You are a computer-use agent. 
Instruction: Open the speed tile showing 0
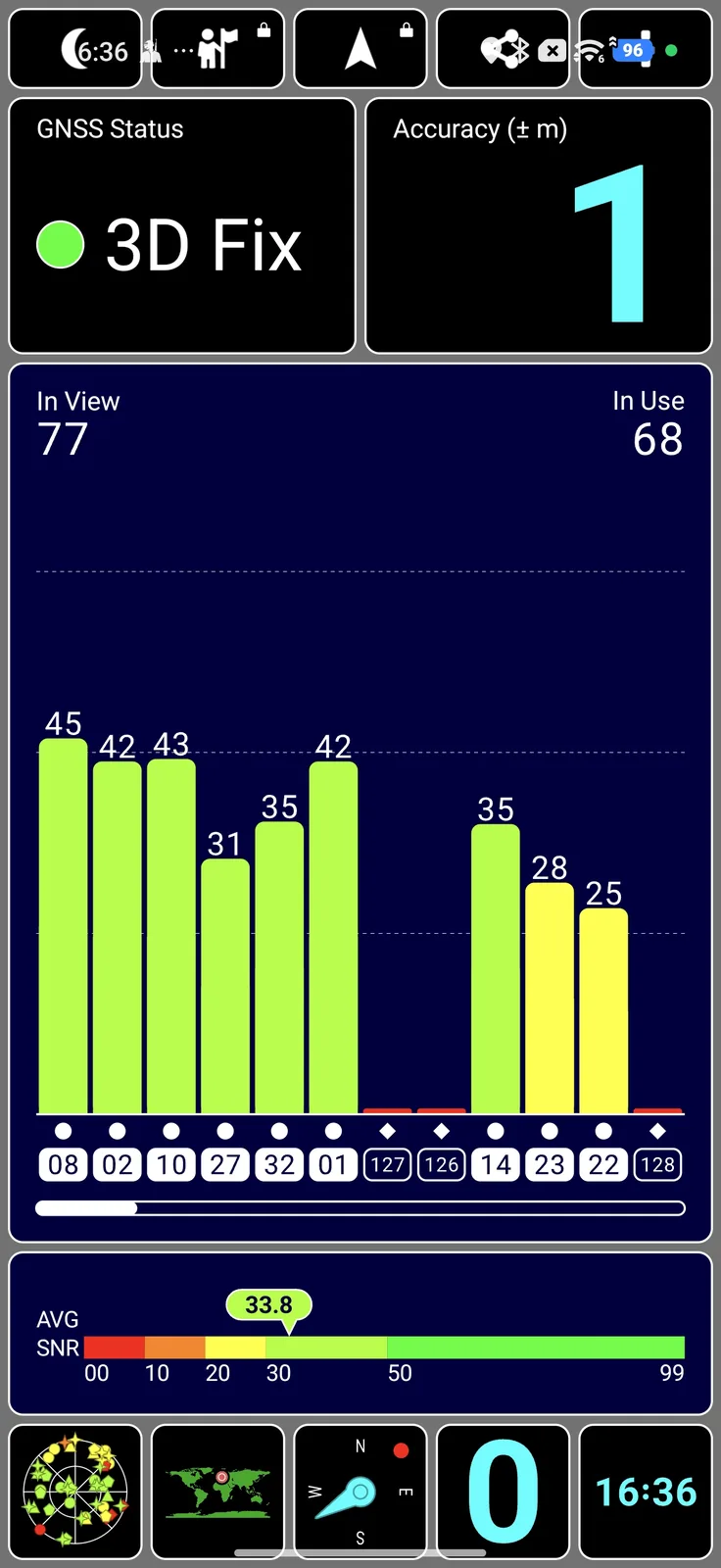click(503, 1492)
